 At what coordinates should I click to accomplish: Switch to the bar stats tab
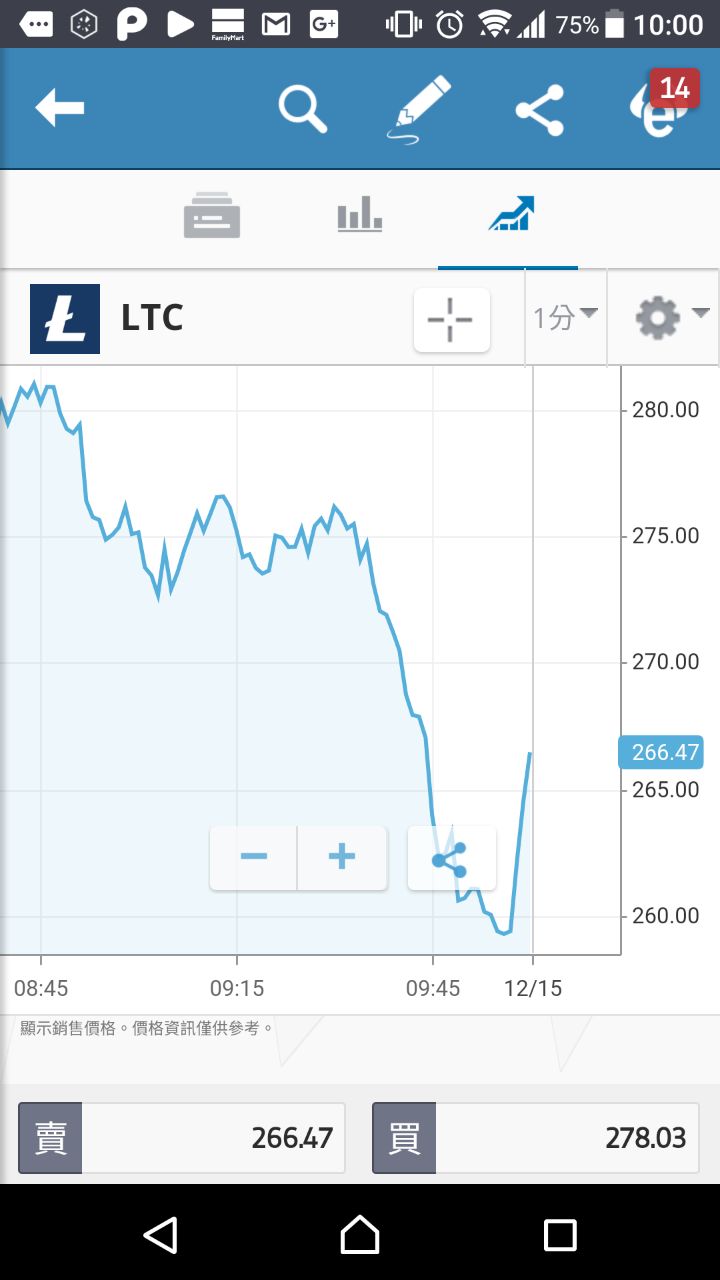pyautogui.click(x=360, y=214)
